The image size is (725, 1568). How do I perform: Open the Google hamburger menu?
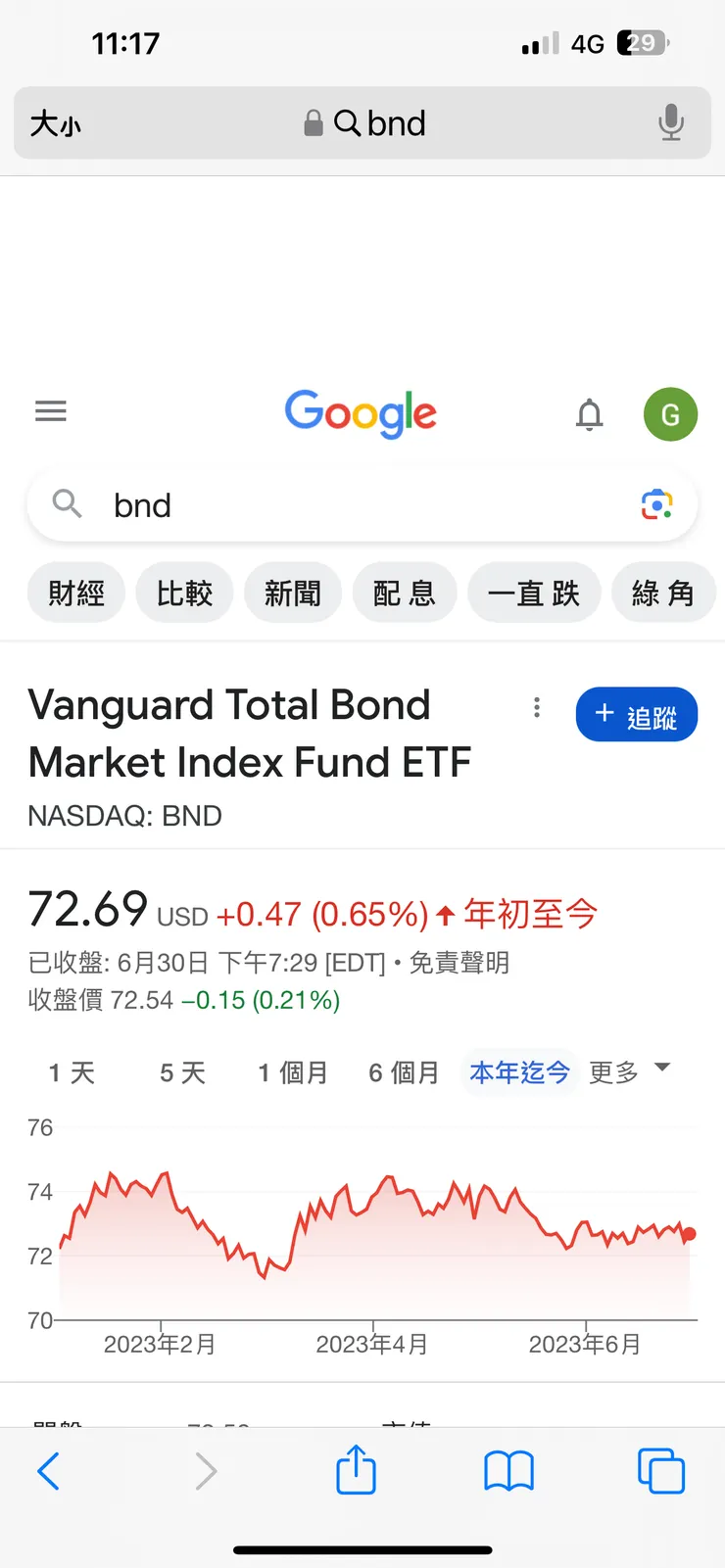click(x=51, y=411)
